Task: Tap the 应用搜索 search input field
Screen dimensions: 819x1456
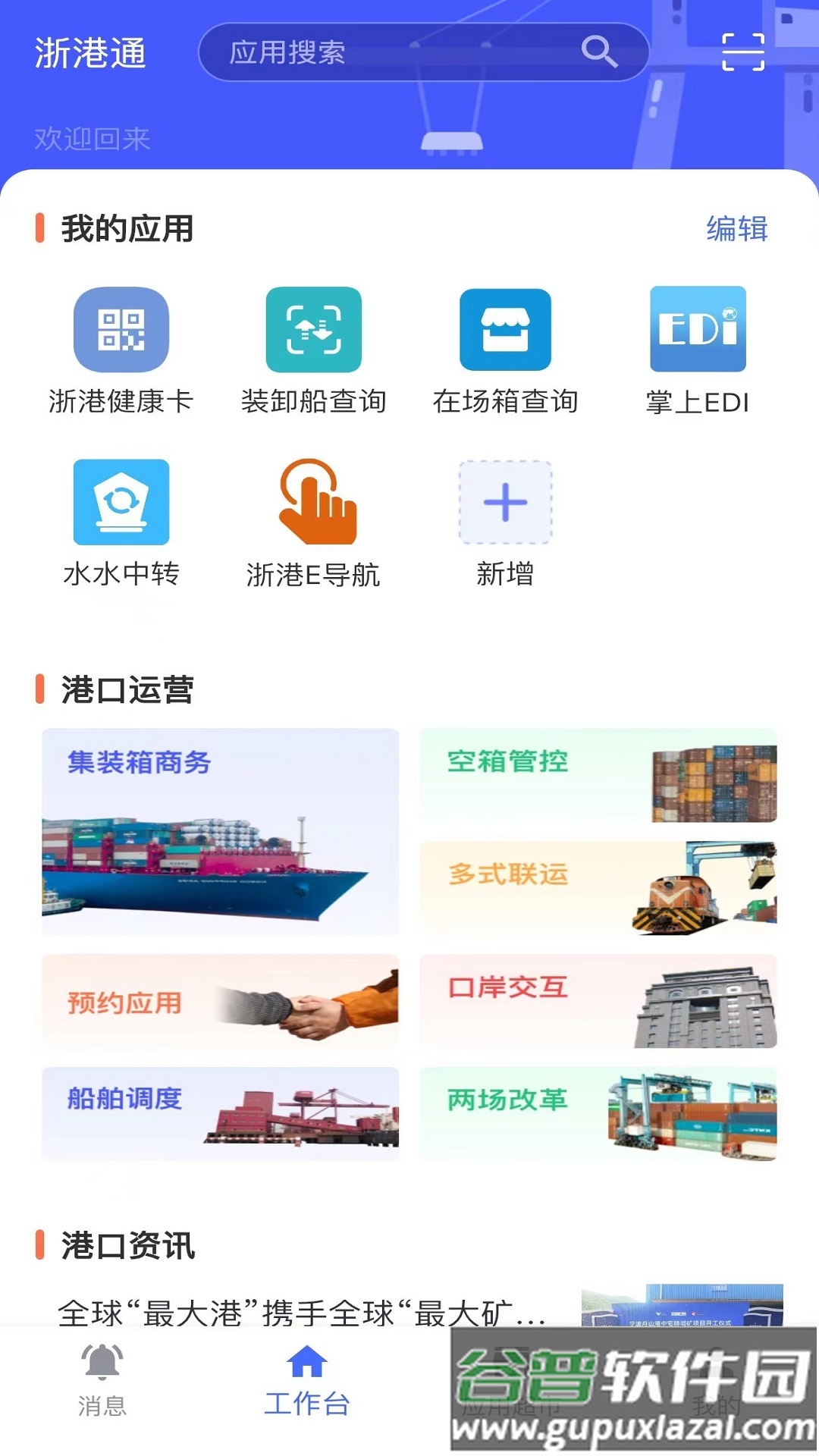Action: [364, 52]
